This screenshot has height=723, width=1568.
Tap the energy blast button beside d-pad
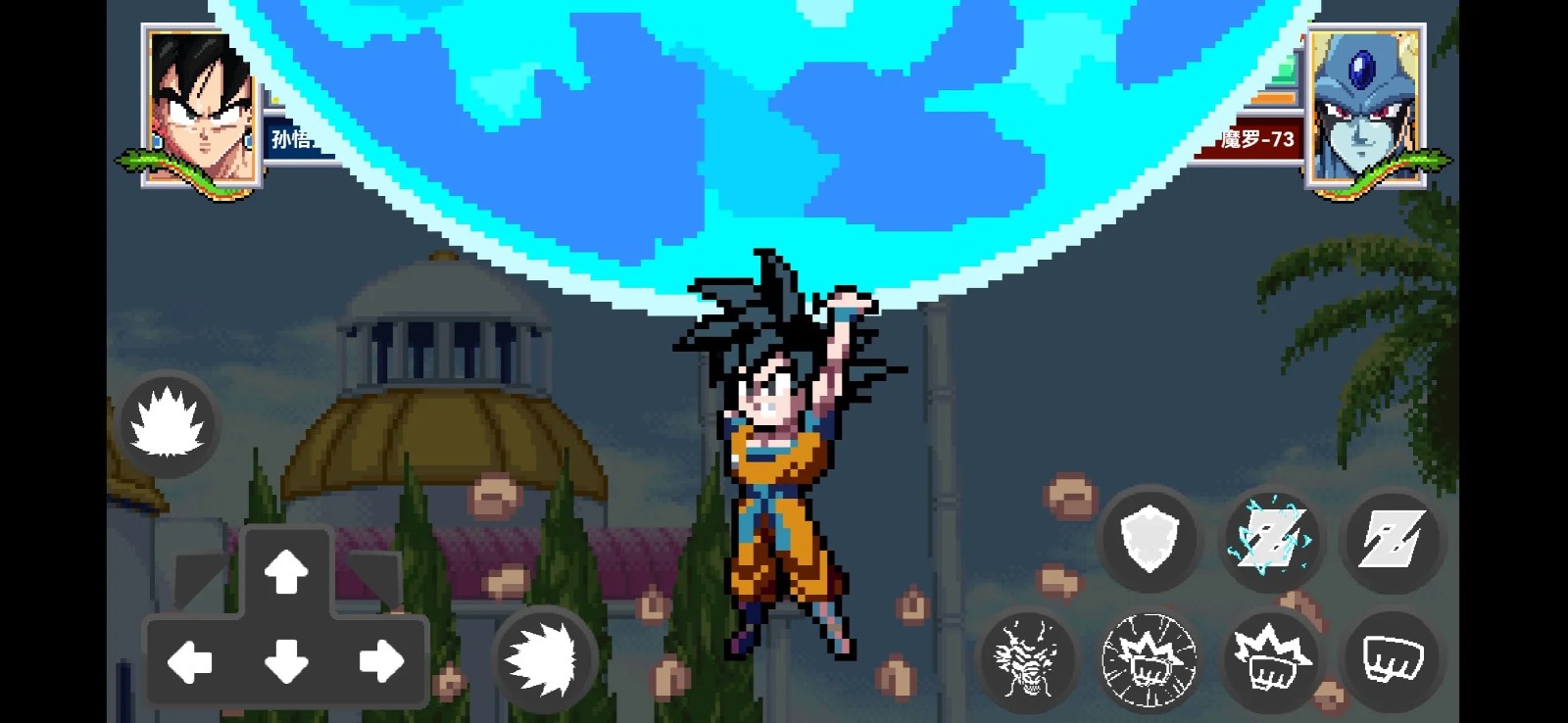point(544,657)
